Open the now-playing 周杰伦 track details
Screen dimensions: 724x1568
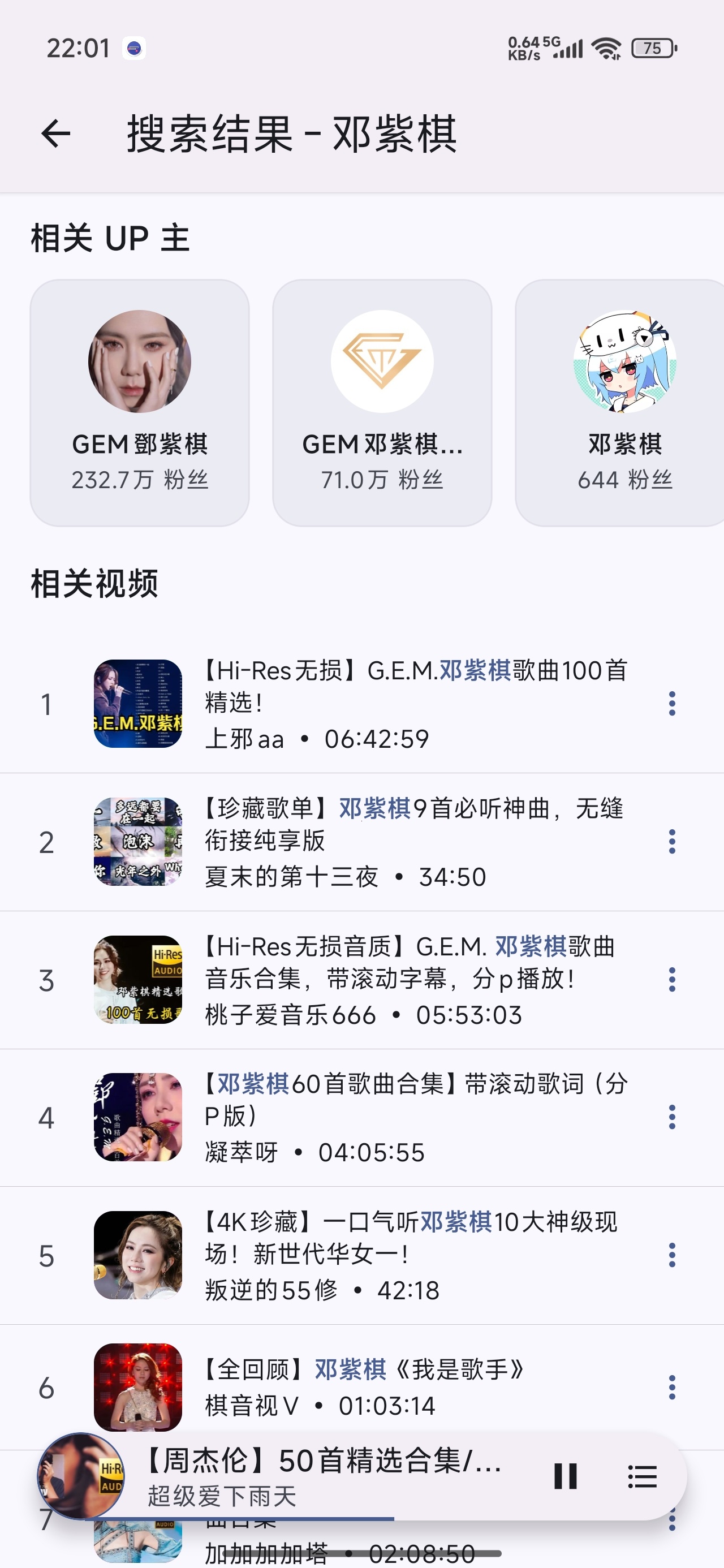[x=323, y=1476]
